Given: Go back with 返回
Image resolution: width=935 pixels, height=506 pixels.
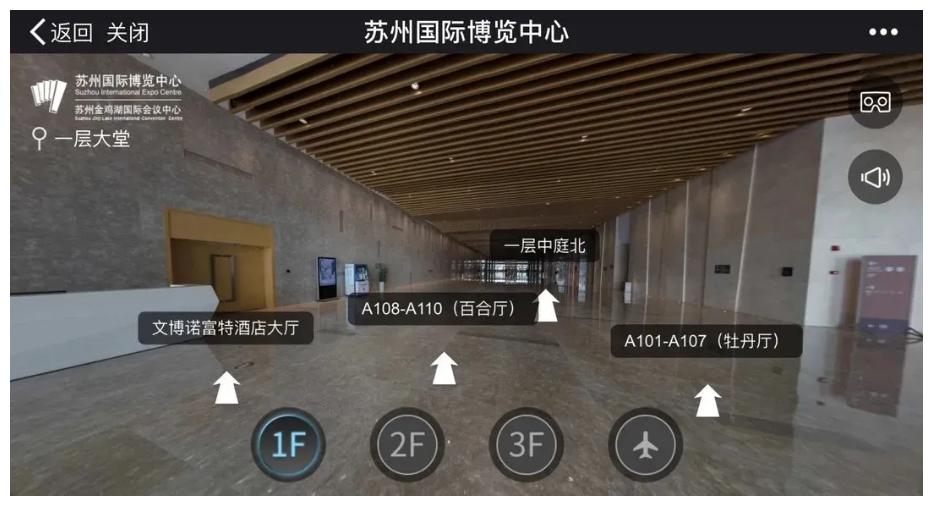Looking at the screenshot, I should 61,32.
